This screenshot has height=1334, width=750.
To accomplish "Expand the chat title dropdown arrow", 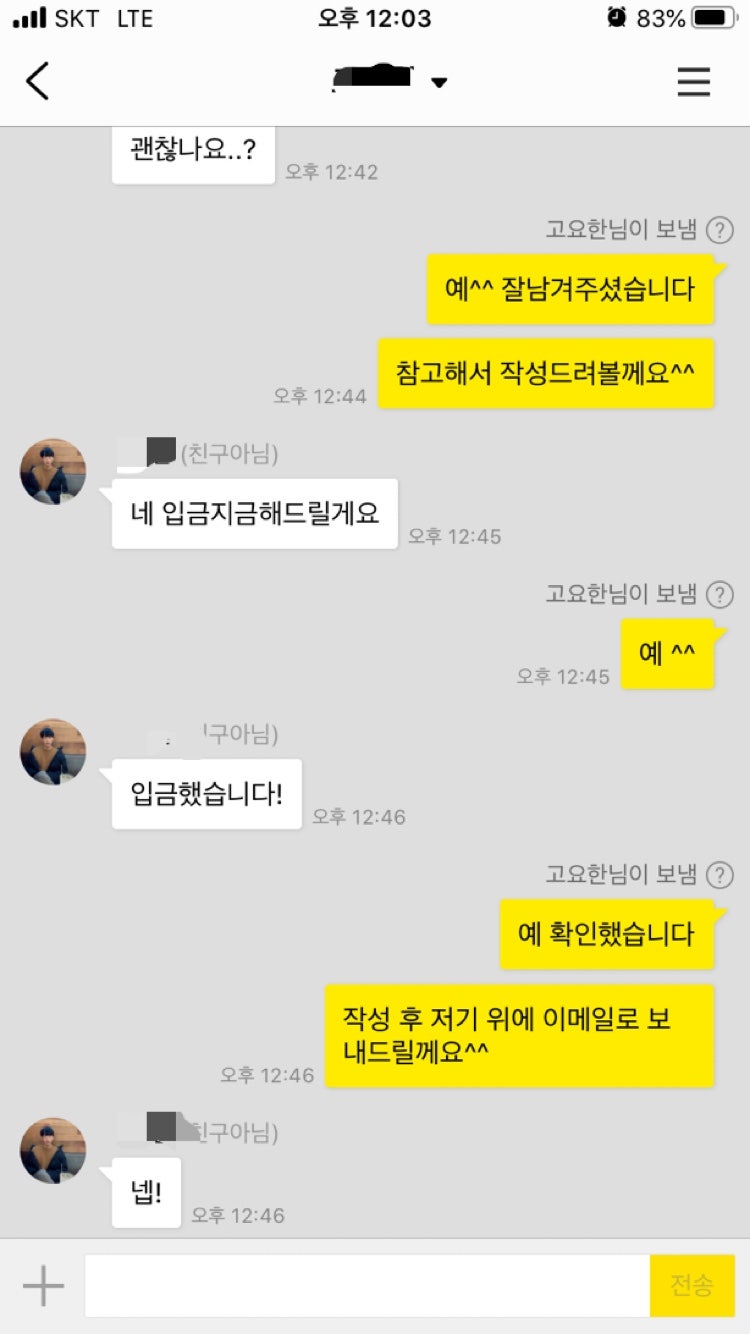I will coord(439,82).
